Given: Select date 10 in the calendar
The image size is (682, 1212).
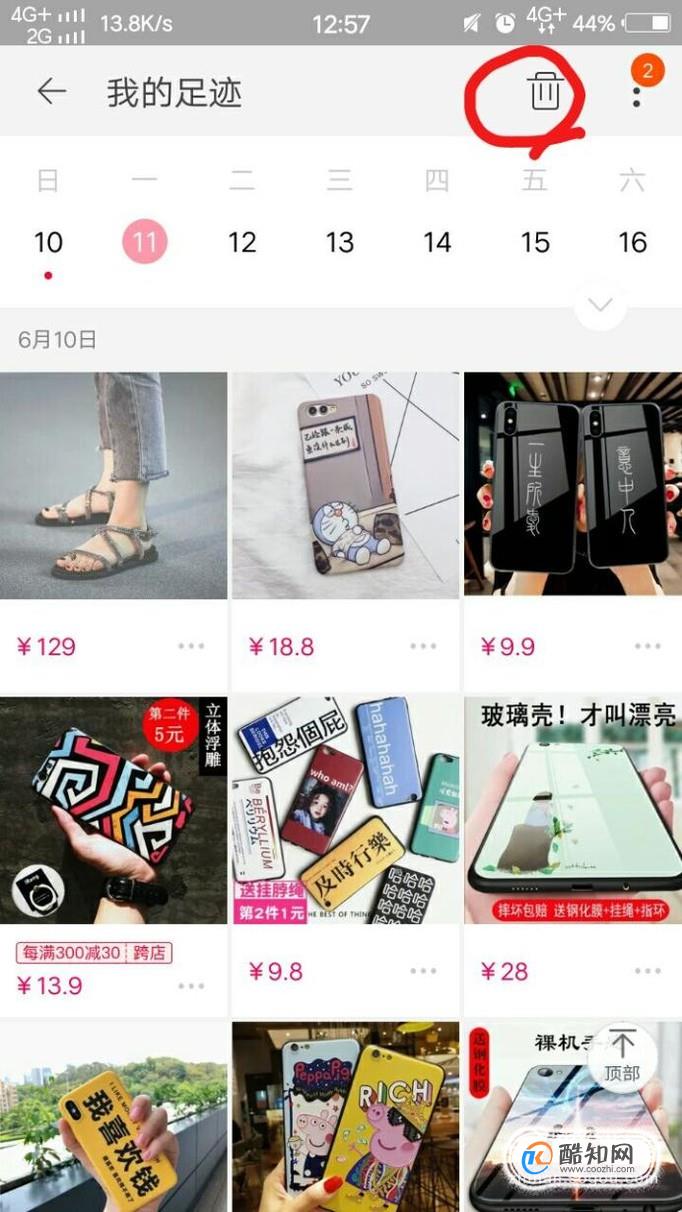Looking at the screenshot, I should 48,242.
